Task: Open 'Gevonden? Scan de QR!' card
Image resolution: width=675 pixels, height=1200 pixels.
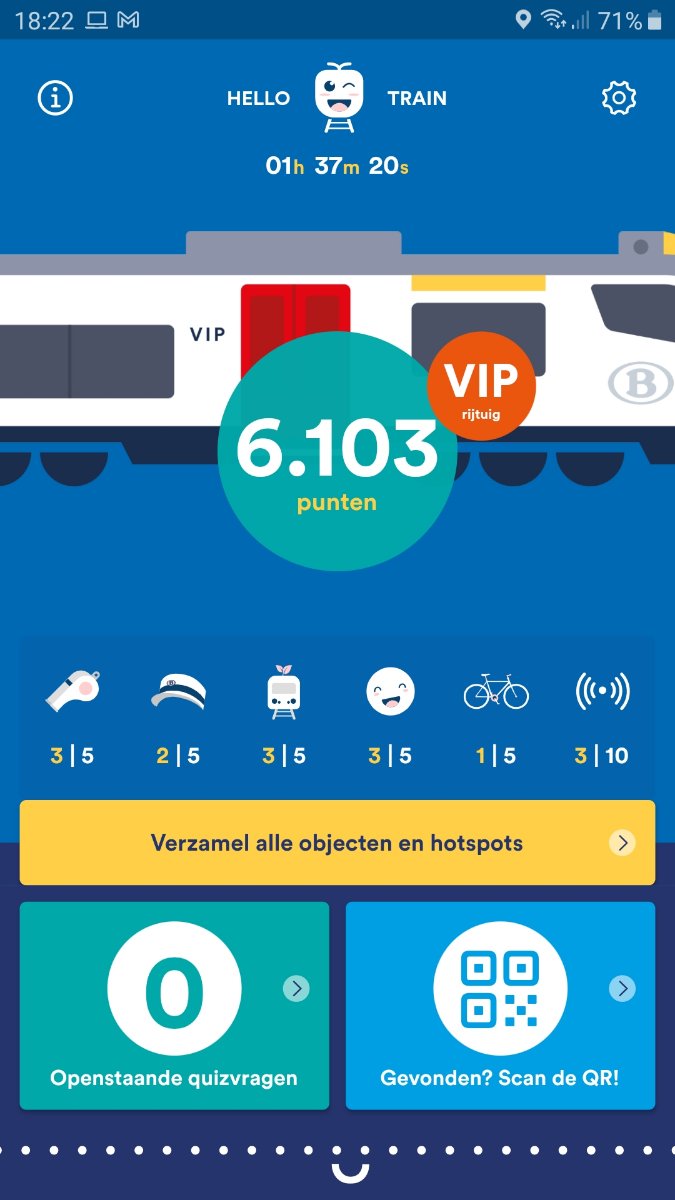Action: pyautogui.click(x=500, y=1005)
